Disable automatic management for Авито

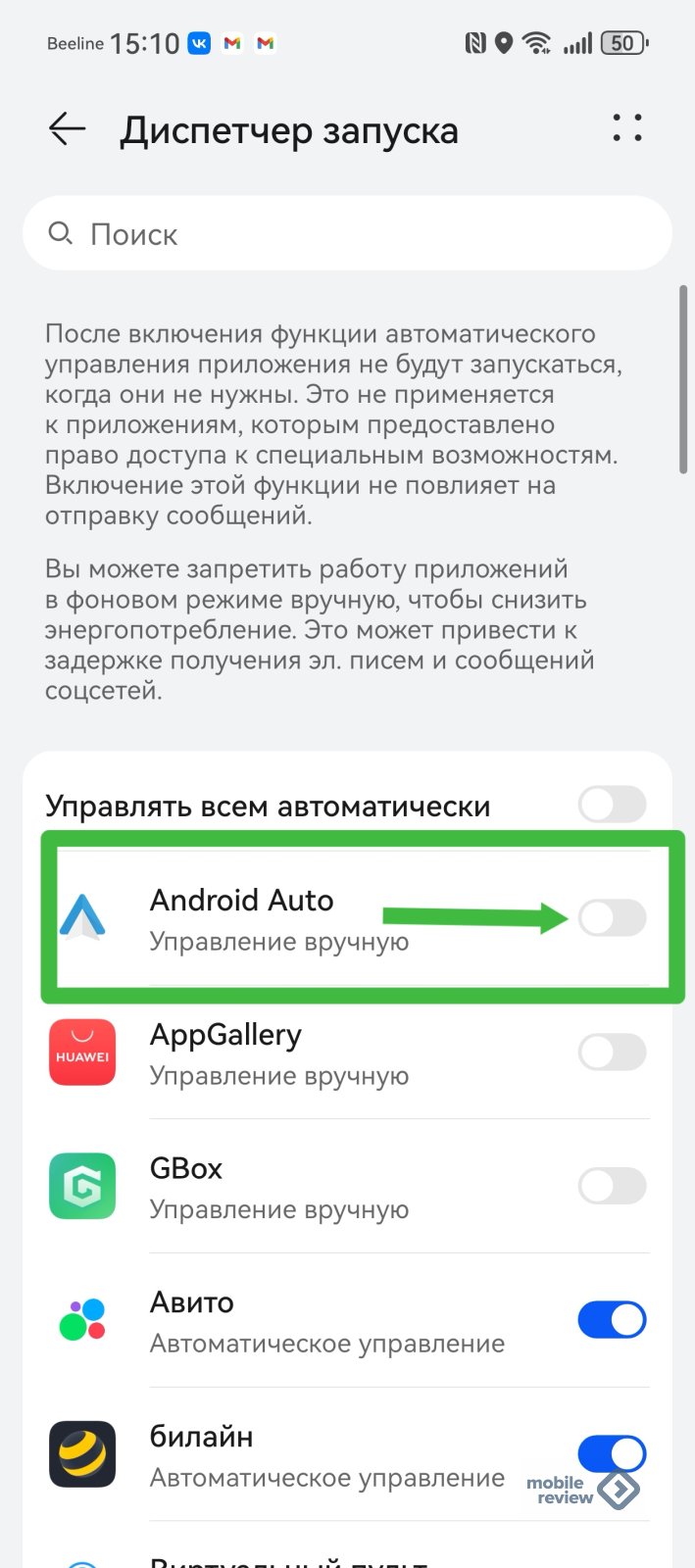pyautogui.click(x=612, y=1320)
